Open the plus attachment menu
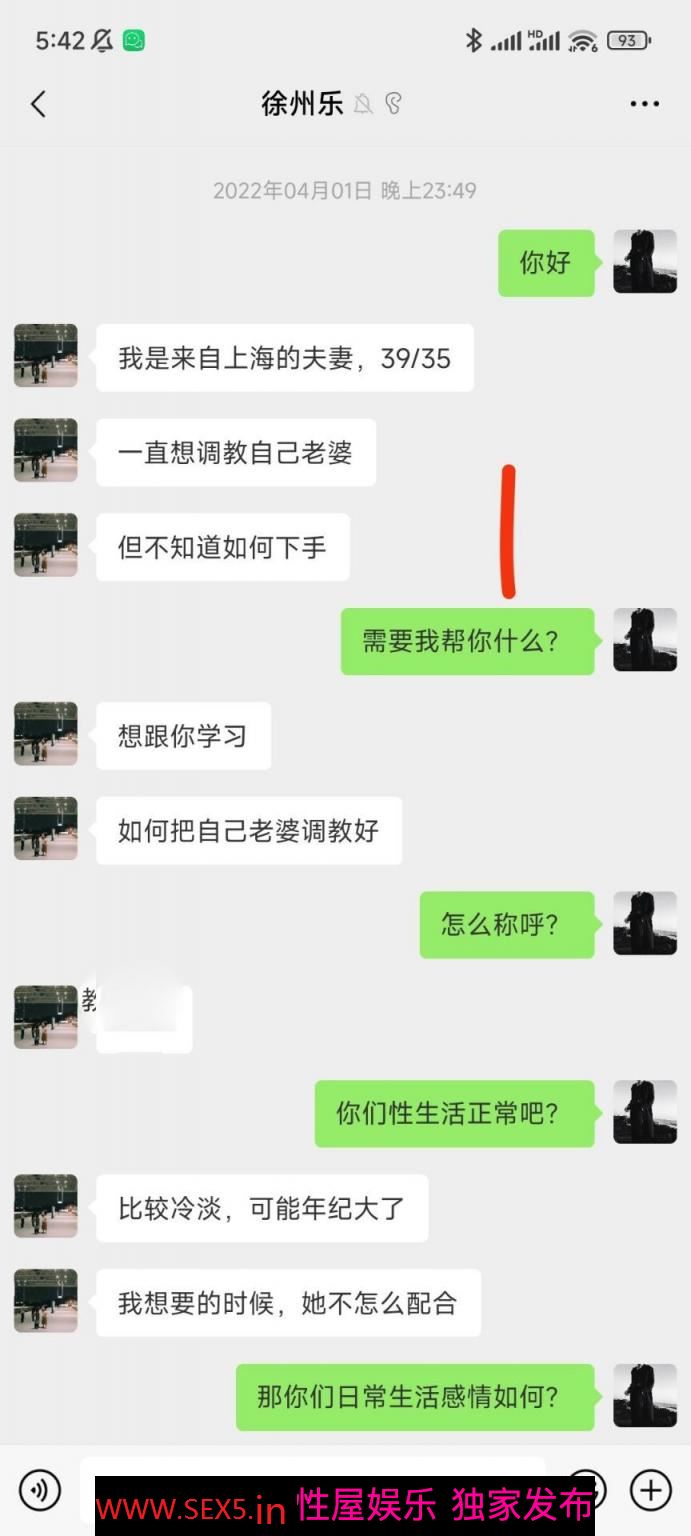This screenshot has height=1536, width=691. (x=650, y=1490)
